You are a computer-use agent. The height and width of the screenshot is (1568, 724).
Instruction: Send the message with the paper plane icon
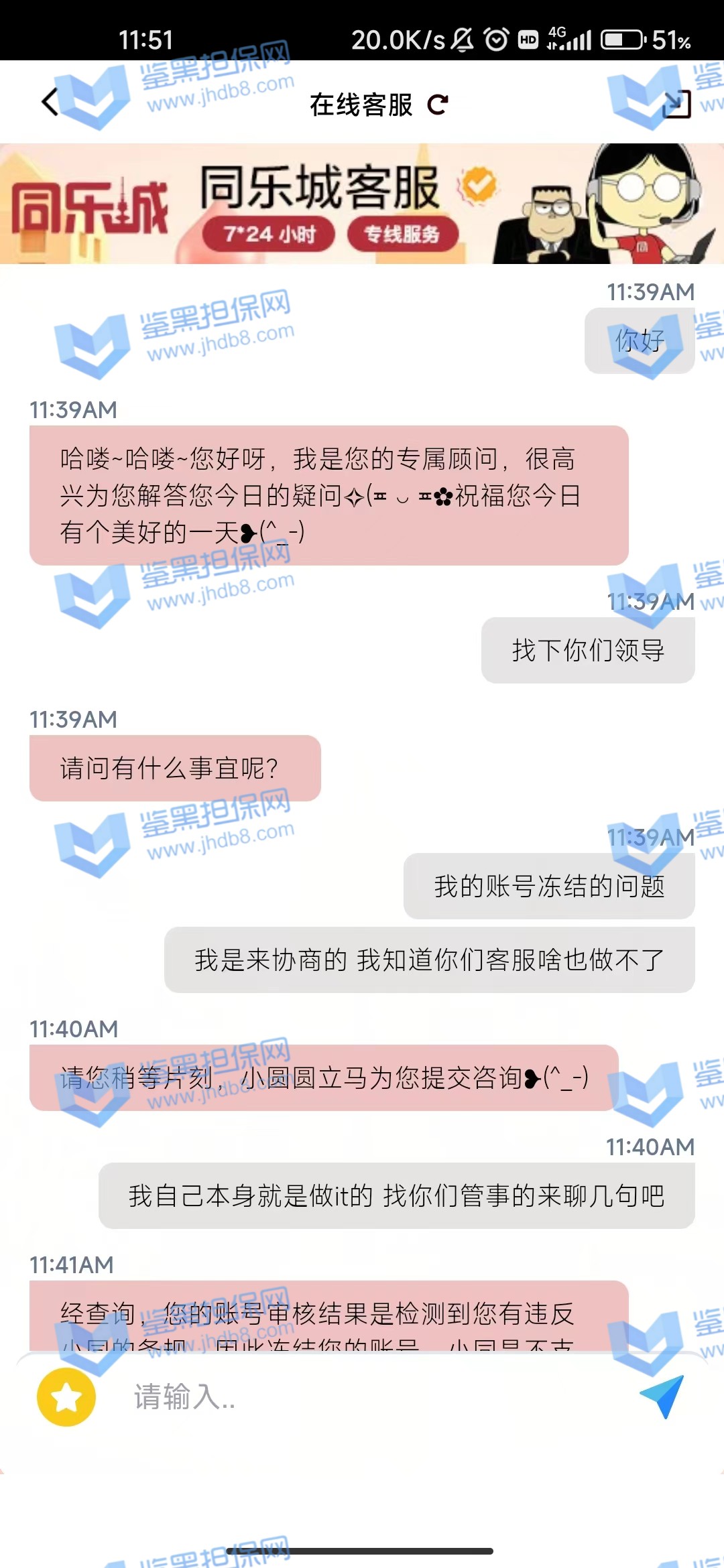click(x=662, y=1396)
